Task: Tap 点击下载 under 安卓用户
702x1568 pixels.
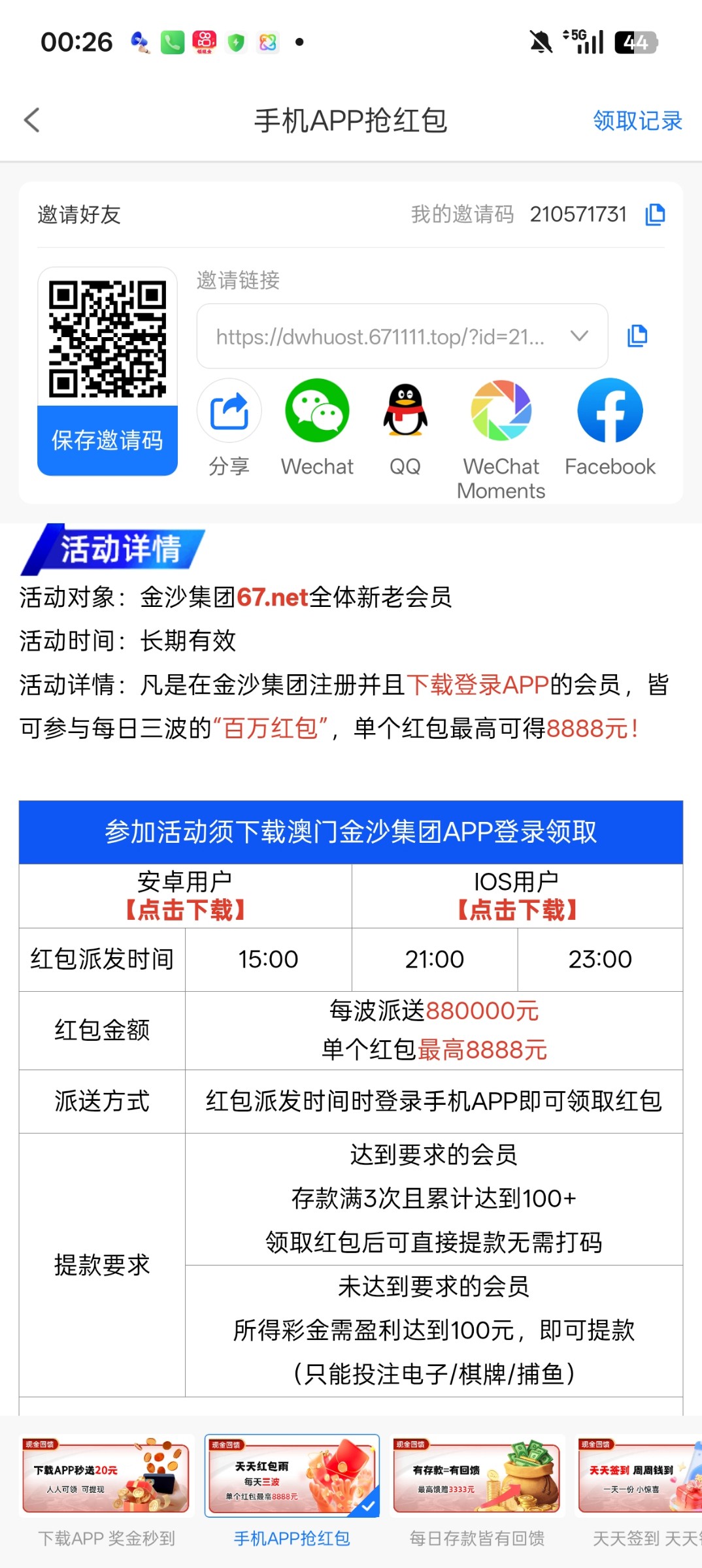Action: click(185, 909)
